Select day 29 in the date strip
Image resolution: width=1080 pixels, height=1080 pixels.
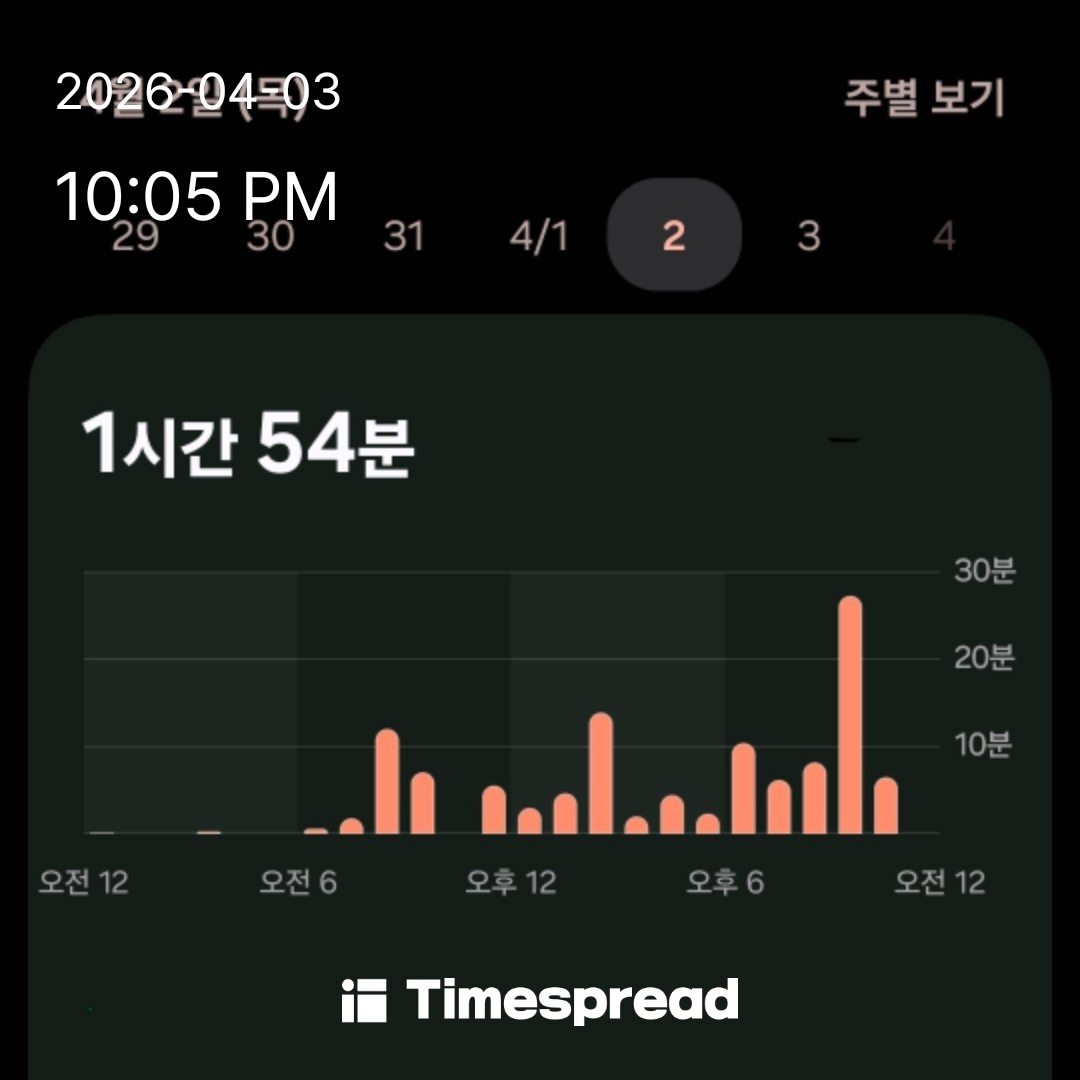coord(135,237)
